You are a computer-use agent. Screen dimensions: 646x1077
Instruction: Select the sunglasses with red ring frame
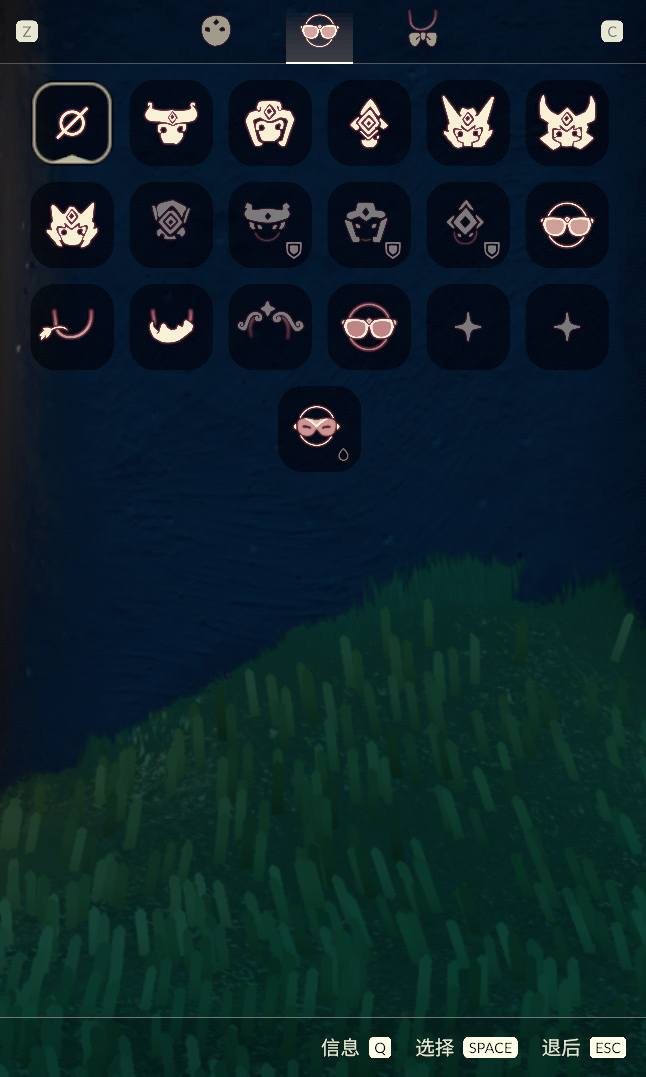click(x=369, y=327)
